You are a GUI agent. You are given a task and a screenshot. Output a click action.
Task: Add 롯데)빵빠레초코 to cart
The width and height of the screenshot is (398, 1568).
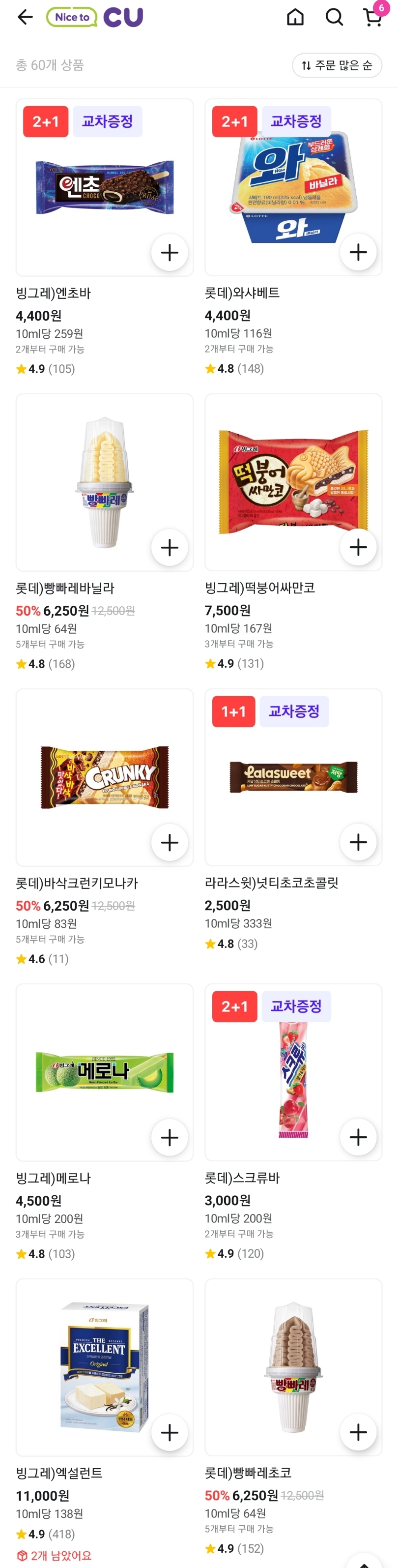(358, 1432)
